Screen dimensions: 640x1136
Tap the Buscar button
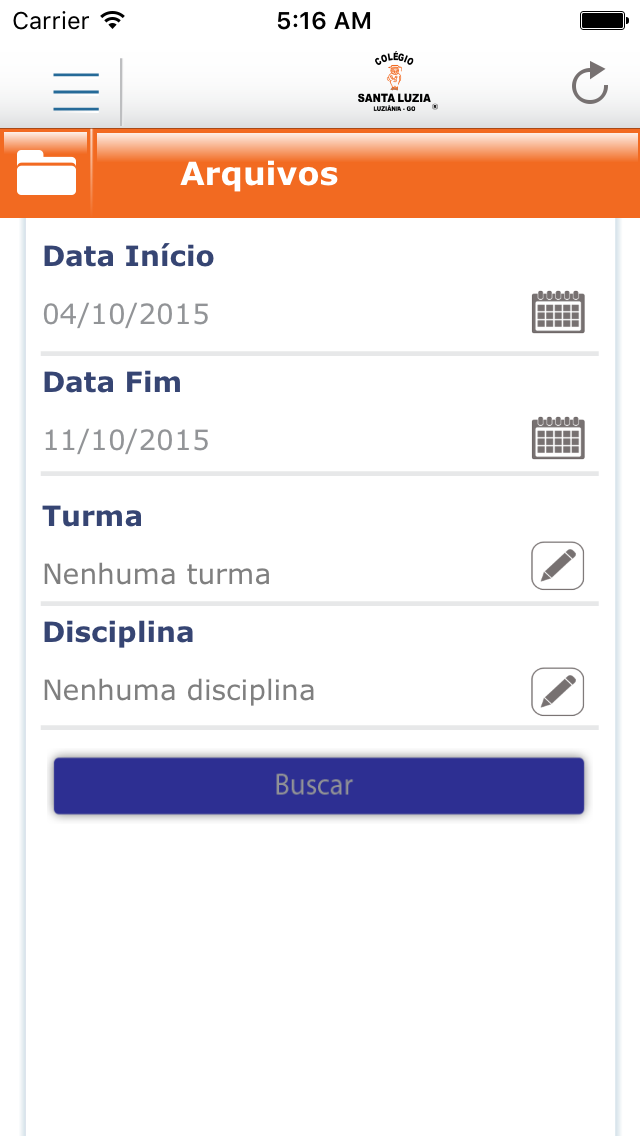[x=318, y=785]
